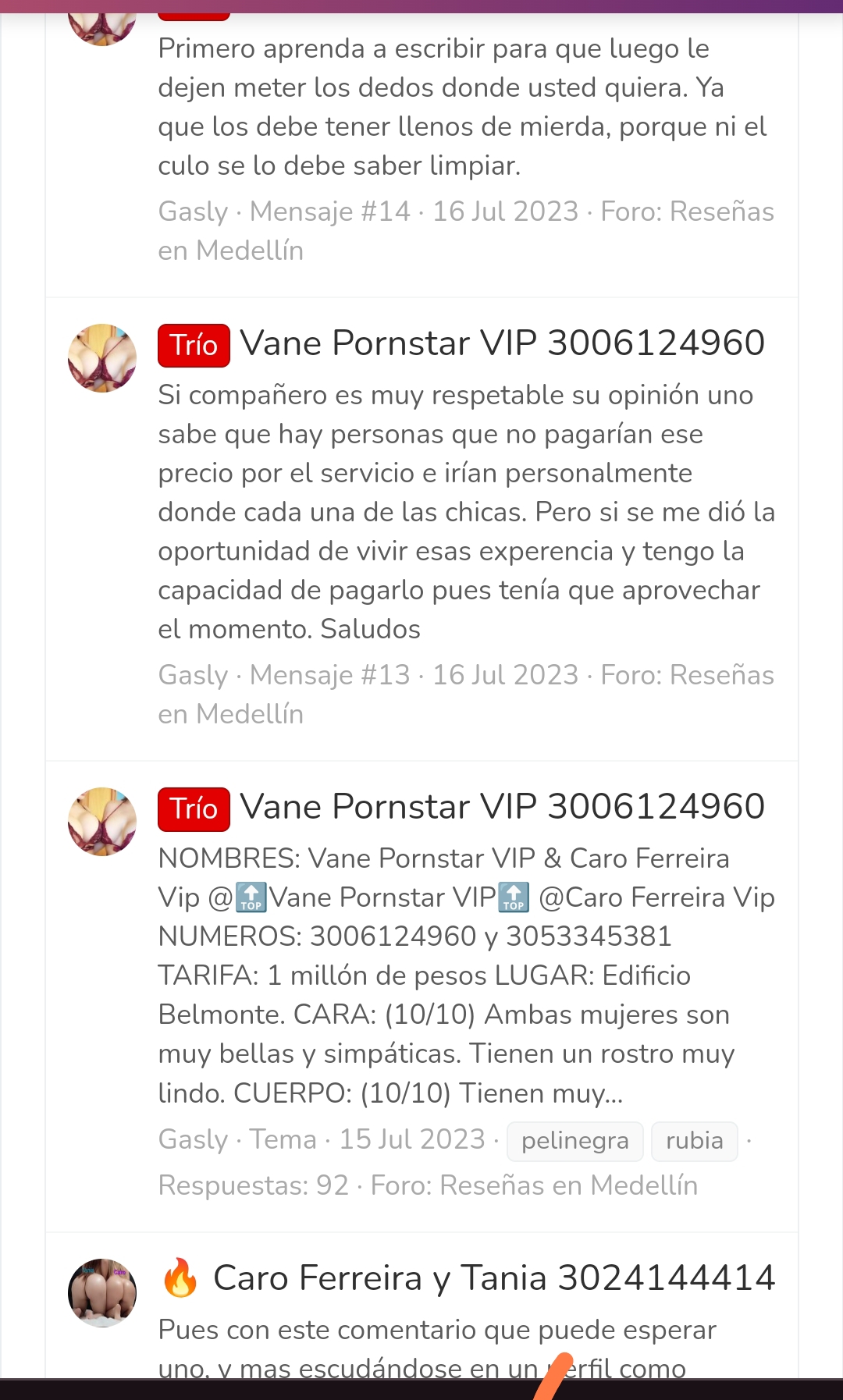Select the pelinegra tag chip
Screen dimensions: 843x1400
point(575,1141)
